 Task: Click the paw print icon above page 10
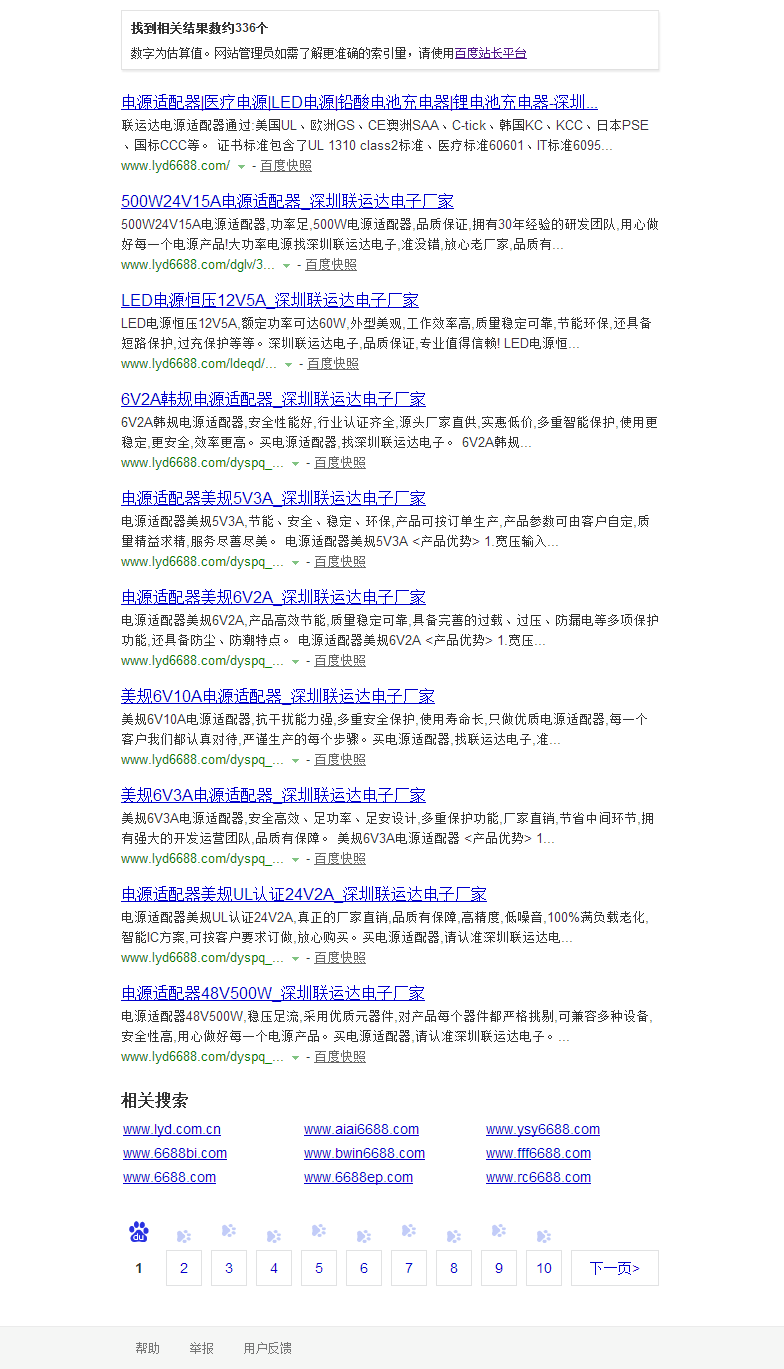tap(544, 1236)
